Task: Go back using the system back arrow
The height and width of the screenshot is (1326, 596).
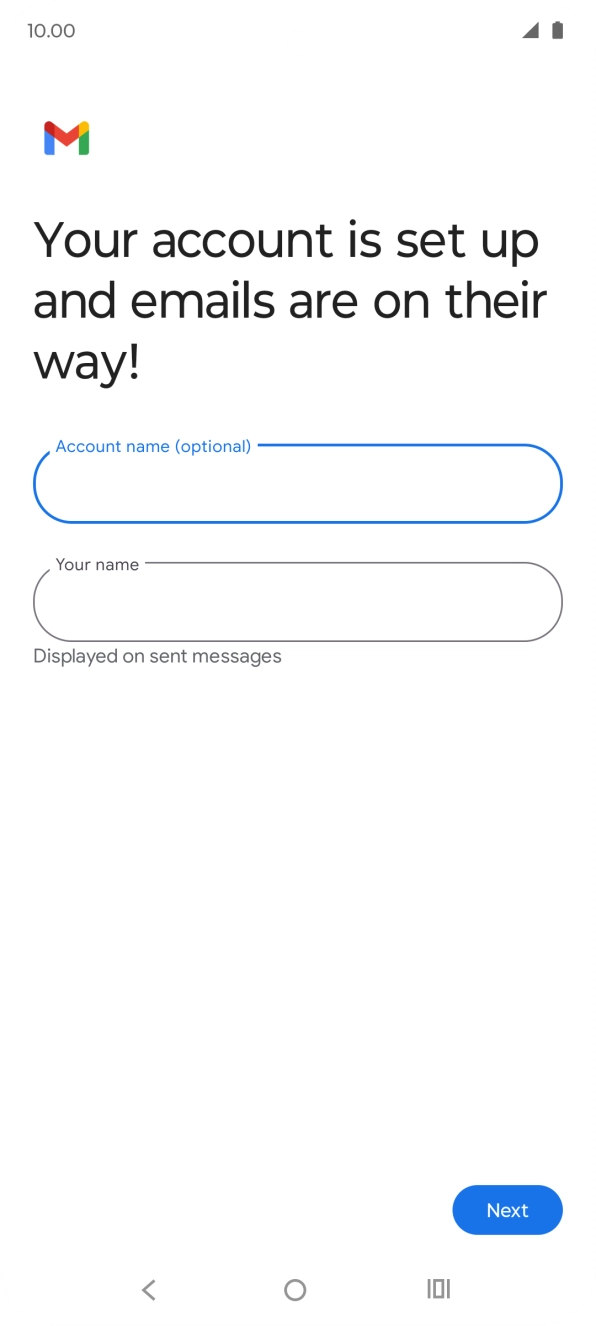Action: point(149,1290)
